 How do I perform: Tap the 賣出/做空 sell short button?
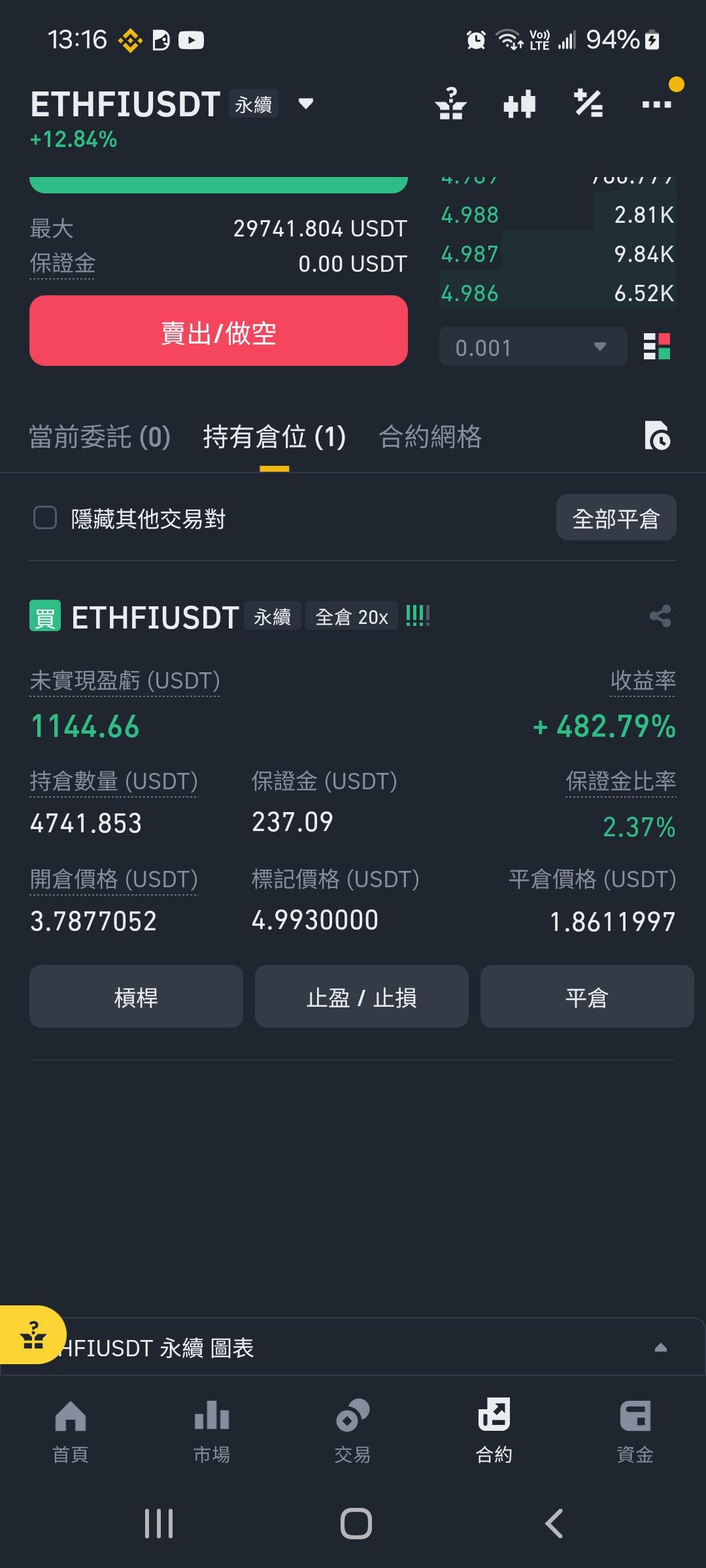tap(218, 331)
